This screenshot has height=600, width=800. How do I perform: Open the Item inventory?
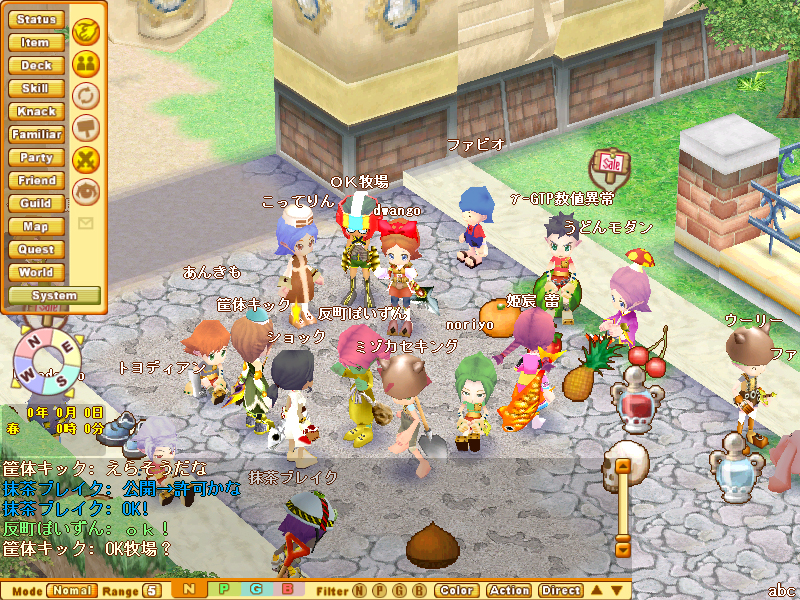[36, 42]
